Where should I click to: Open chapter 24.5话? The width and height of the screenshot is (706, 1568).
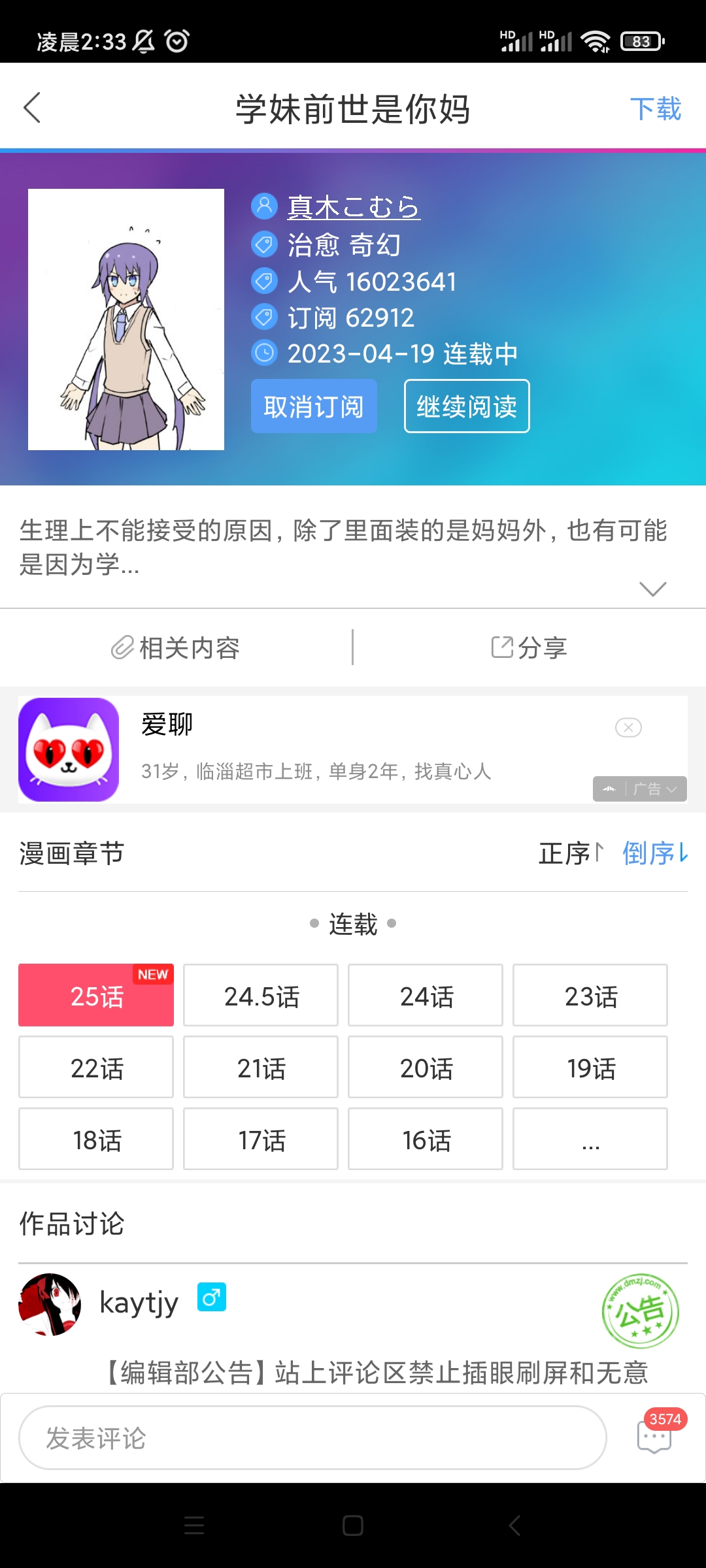coord(261,996)
